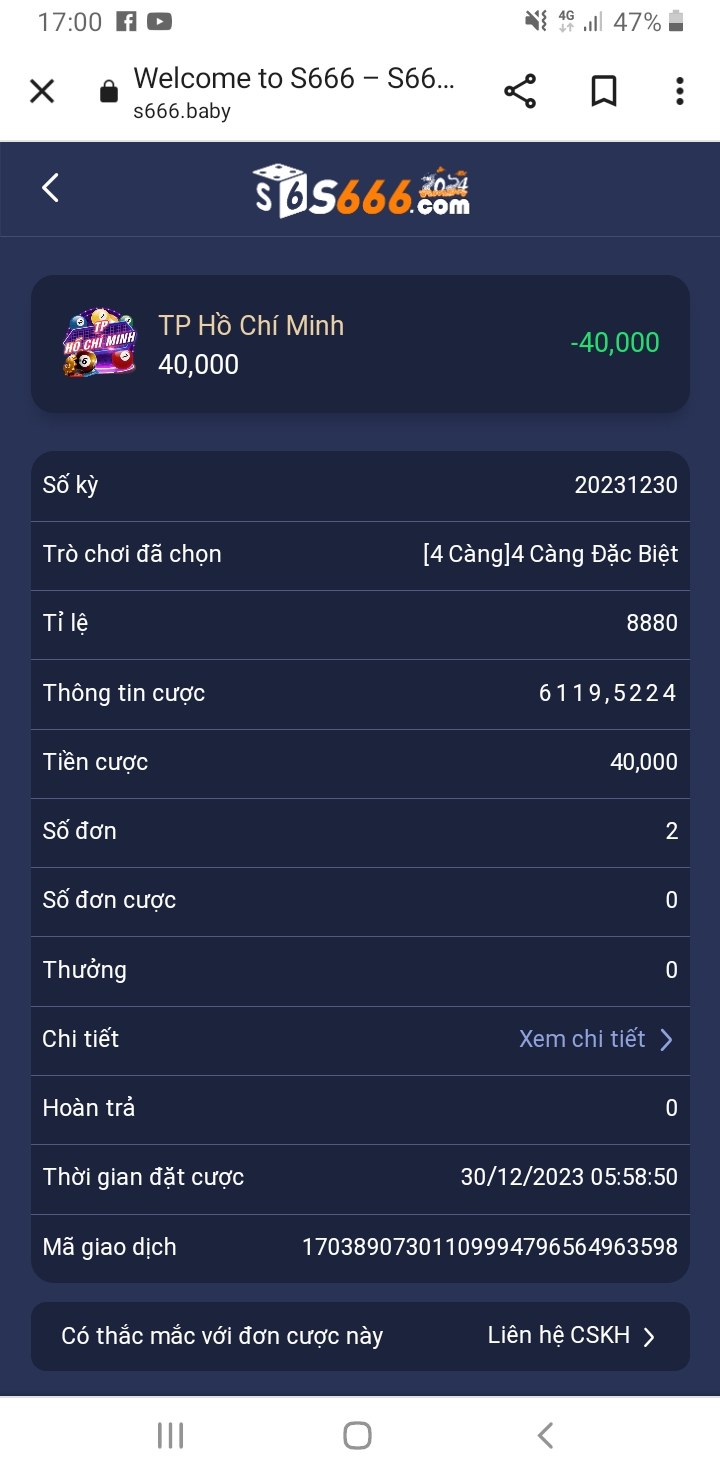The height and width of the screenshot is (1480, 720).
Task: Tap the S666.com logo
Action: point(360,188)
